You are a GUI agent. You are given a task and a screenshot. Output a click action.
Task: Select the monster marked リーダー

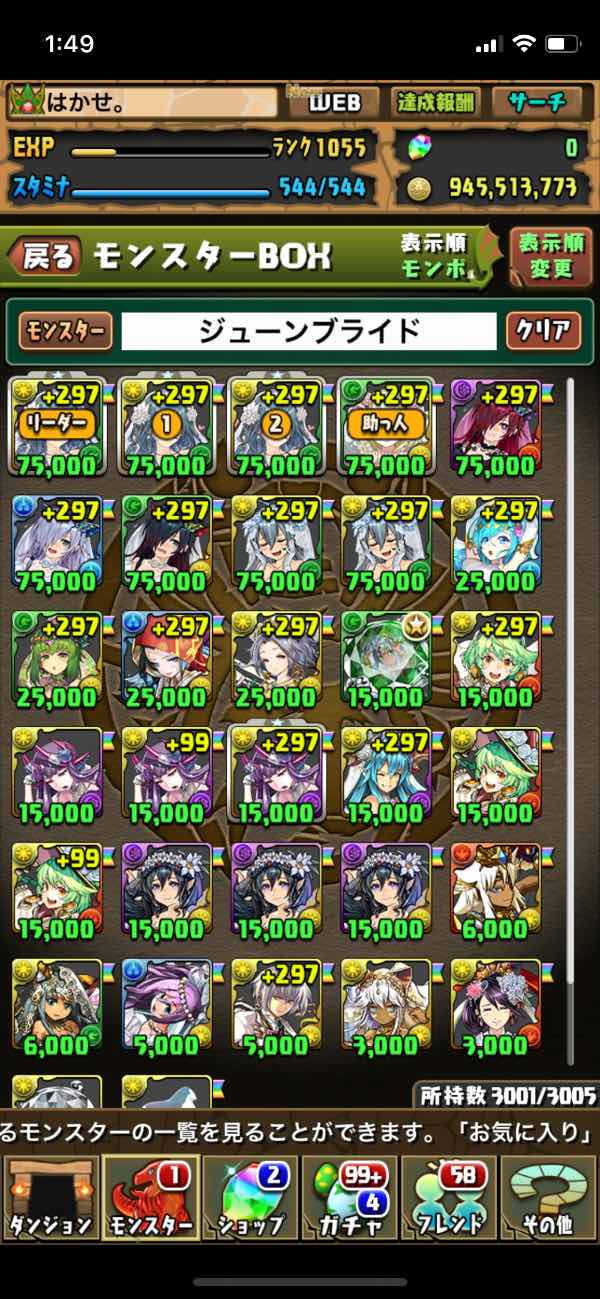[56, 426]
